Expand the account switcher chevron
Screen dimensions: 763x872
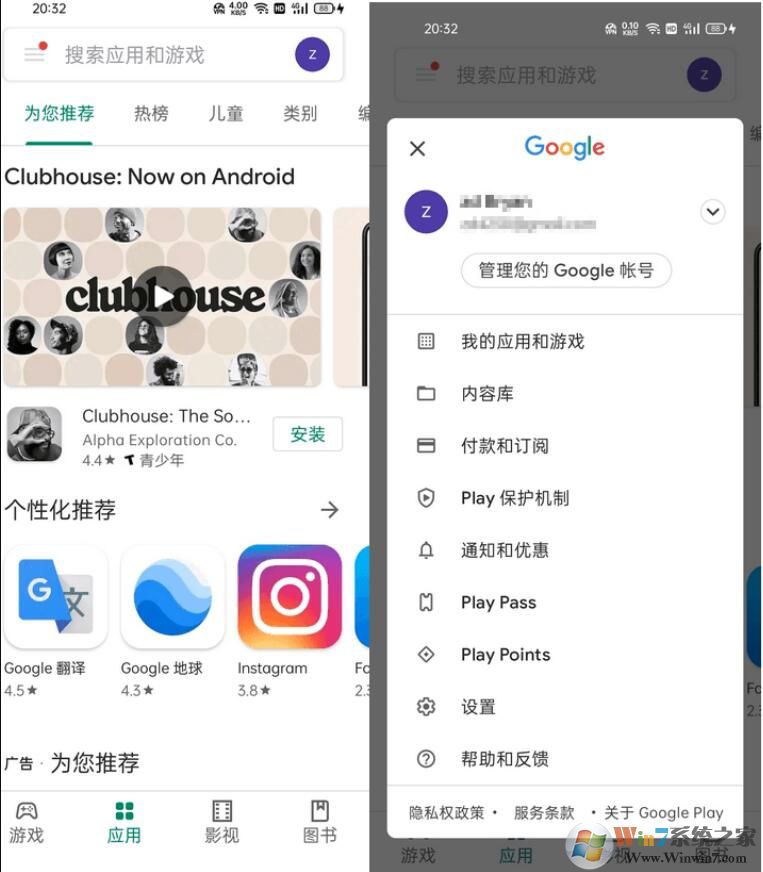point(712,212)
